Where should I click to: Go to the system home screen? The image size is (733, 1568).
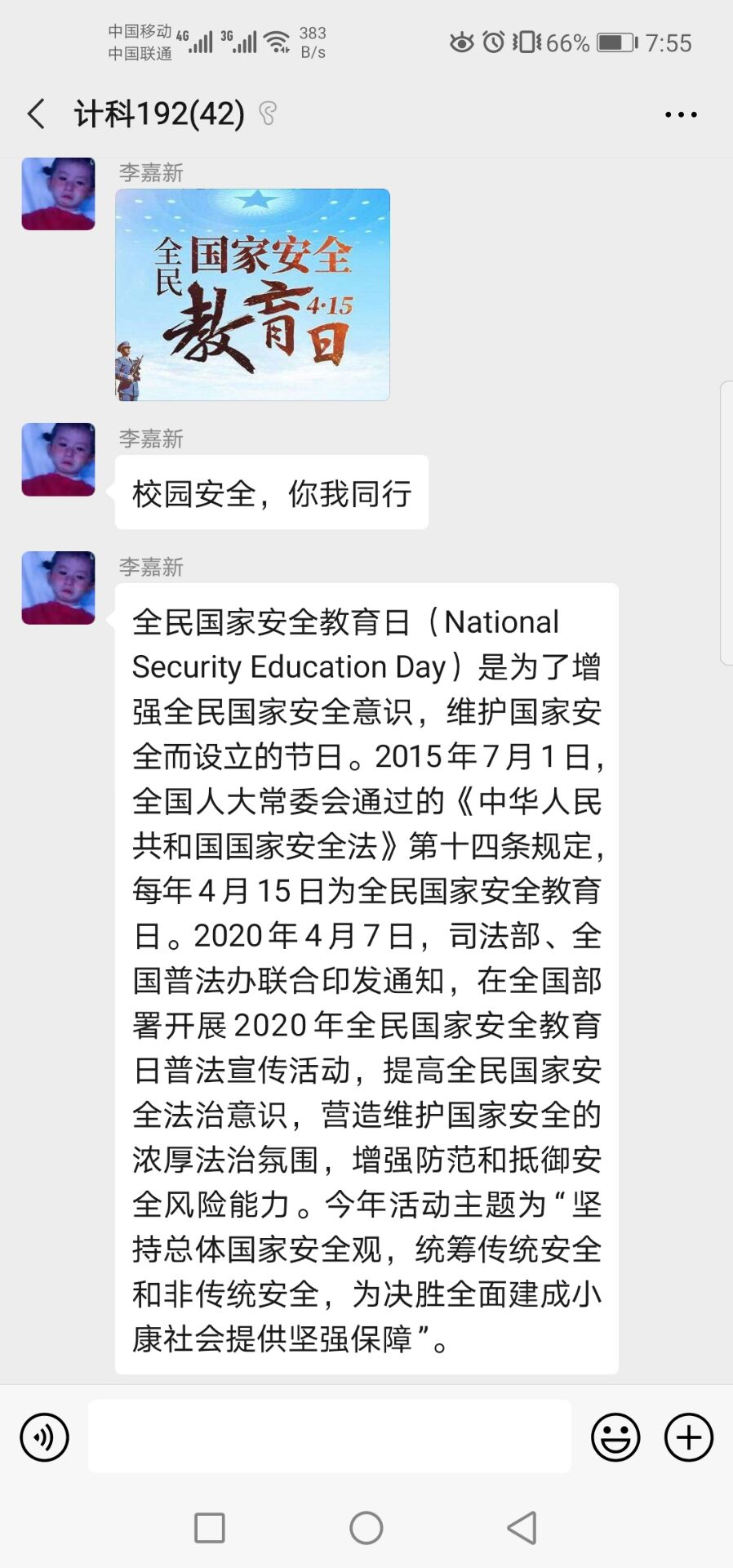point(366,1527)
